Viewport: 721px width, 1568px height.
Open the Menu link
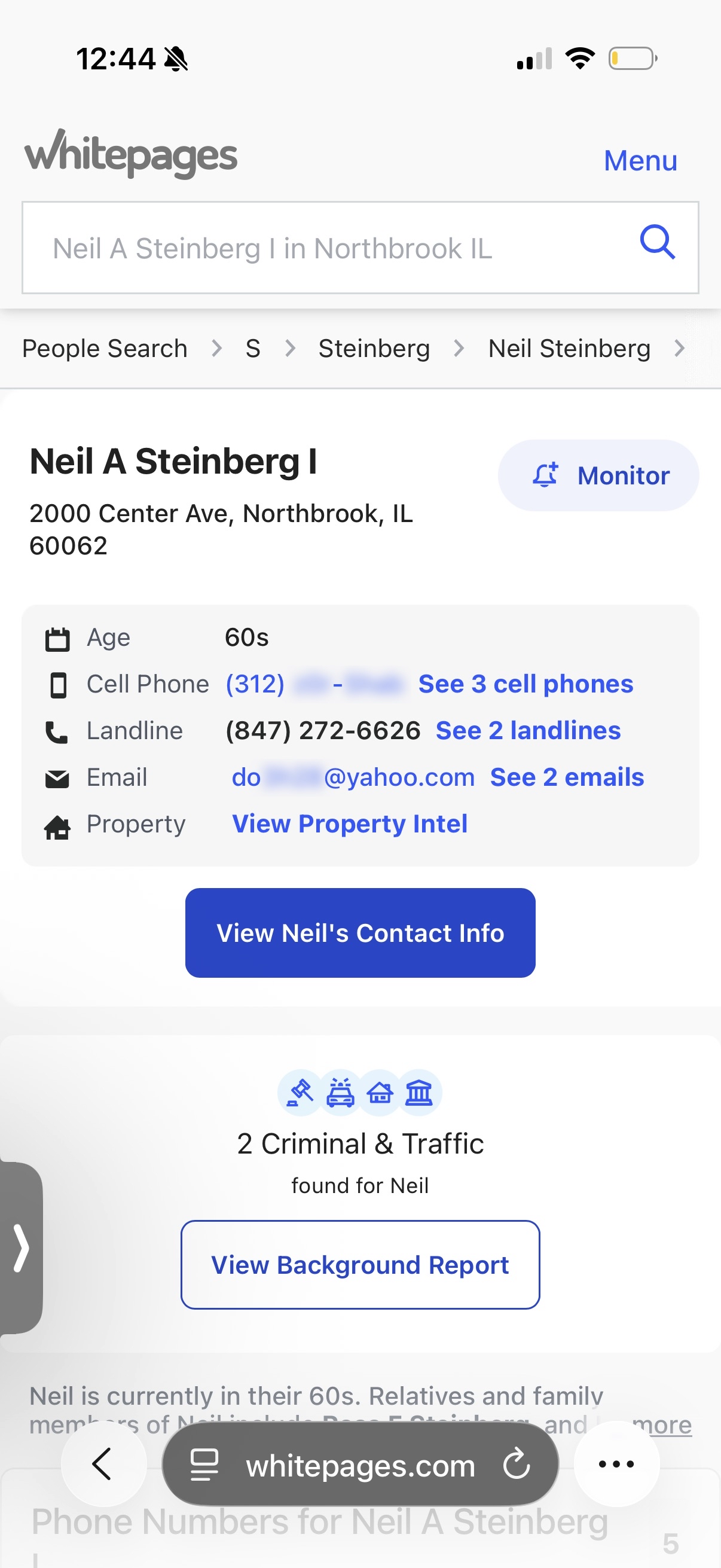(640, 161)
